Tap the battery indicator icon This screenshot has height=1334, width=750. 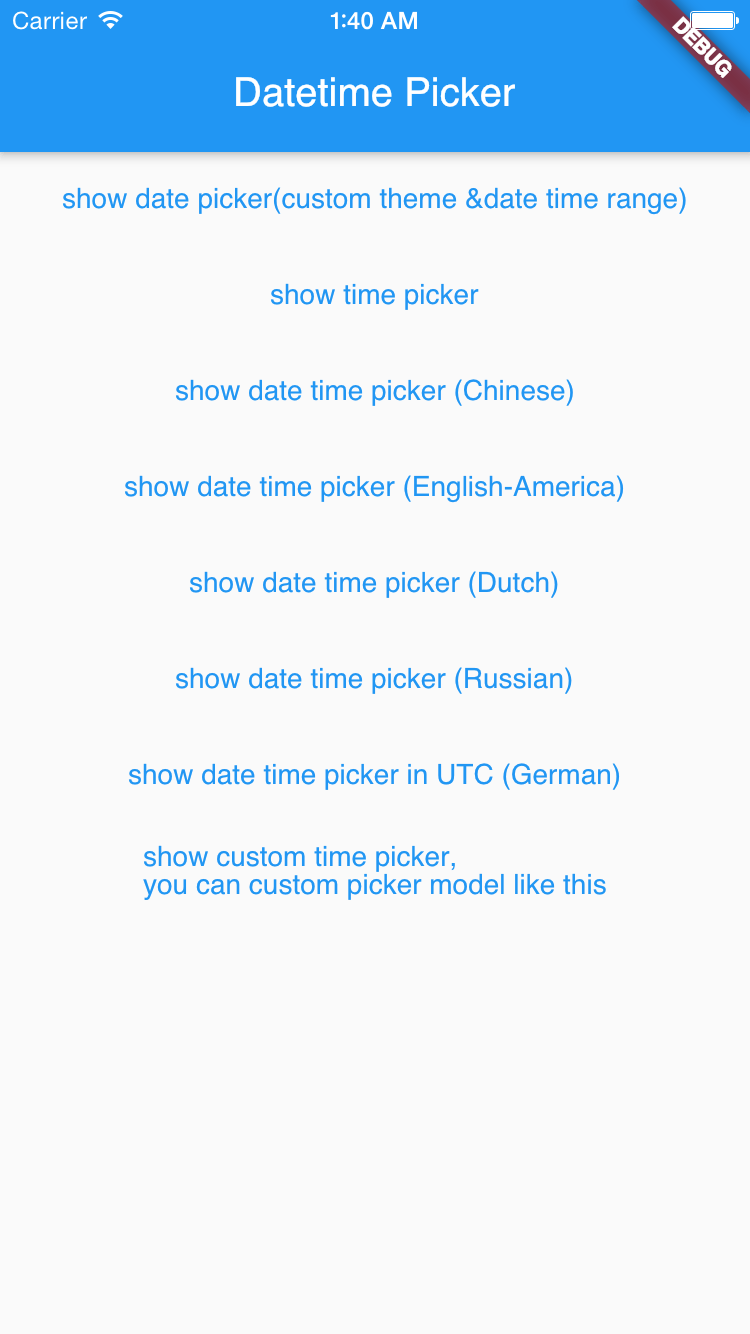[x=713, y=20]
